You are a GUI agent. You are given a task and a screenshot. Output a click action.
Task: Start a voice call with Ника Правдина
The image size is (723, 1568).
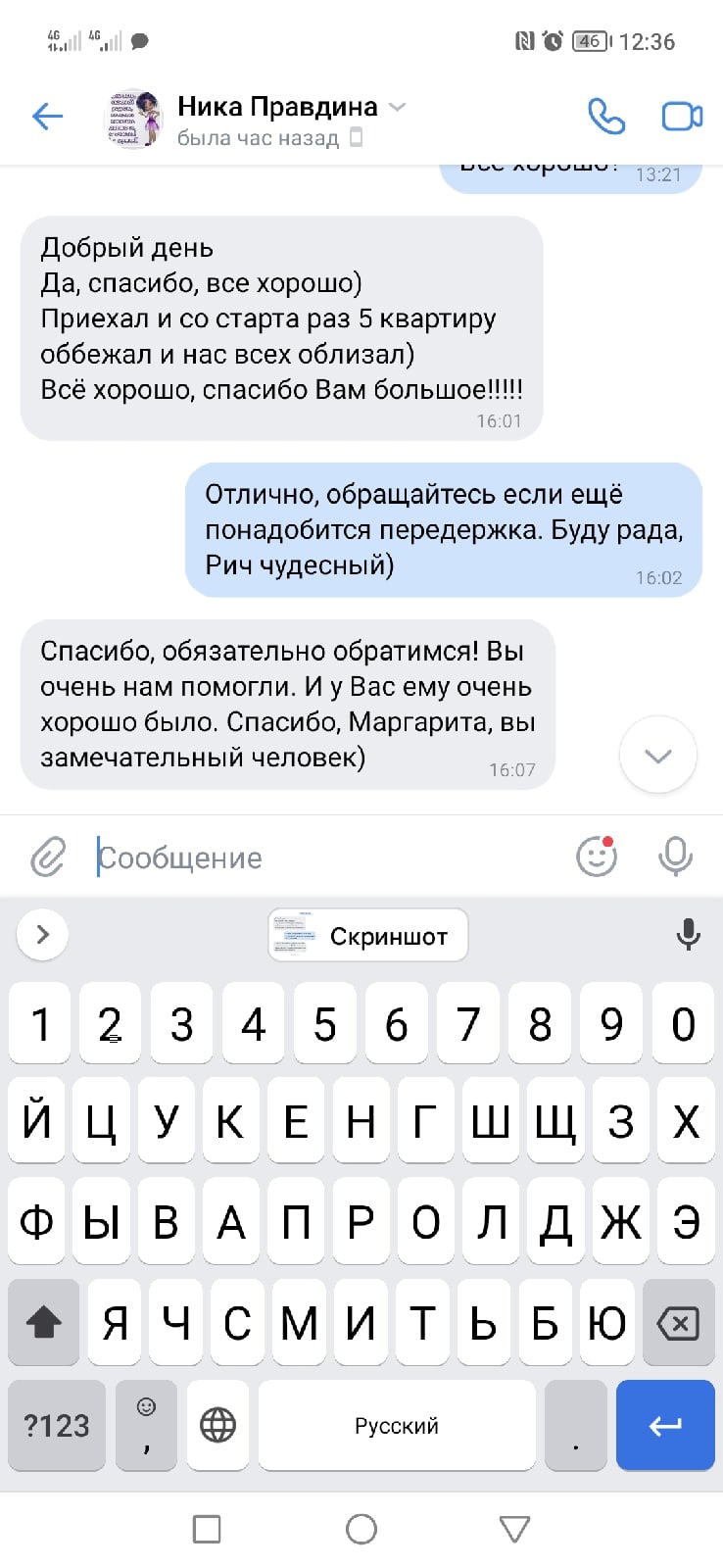(605, 117)
